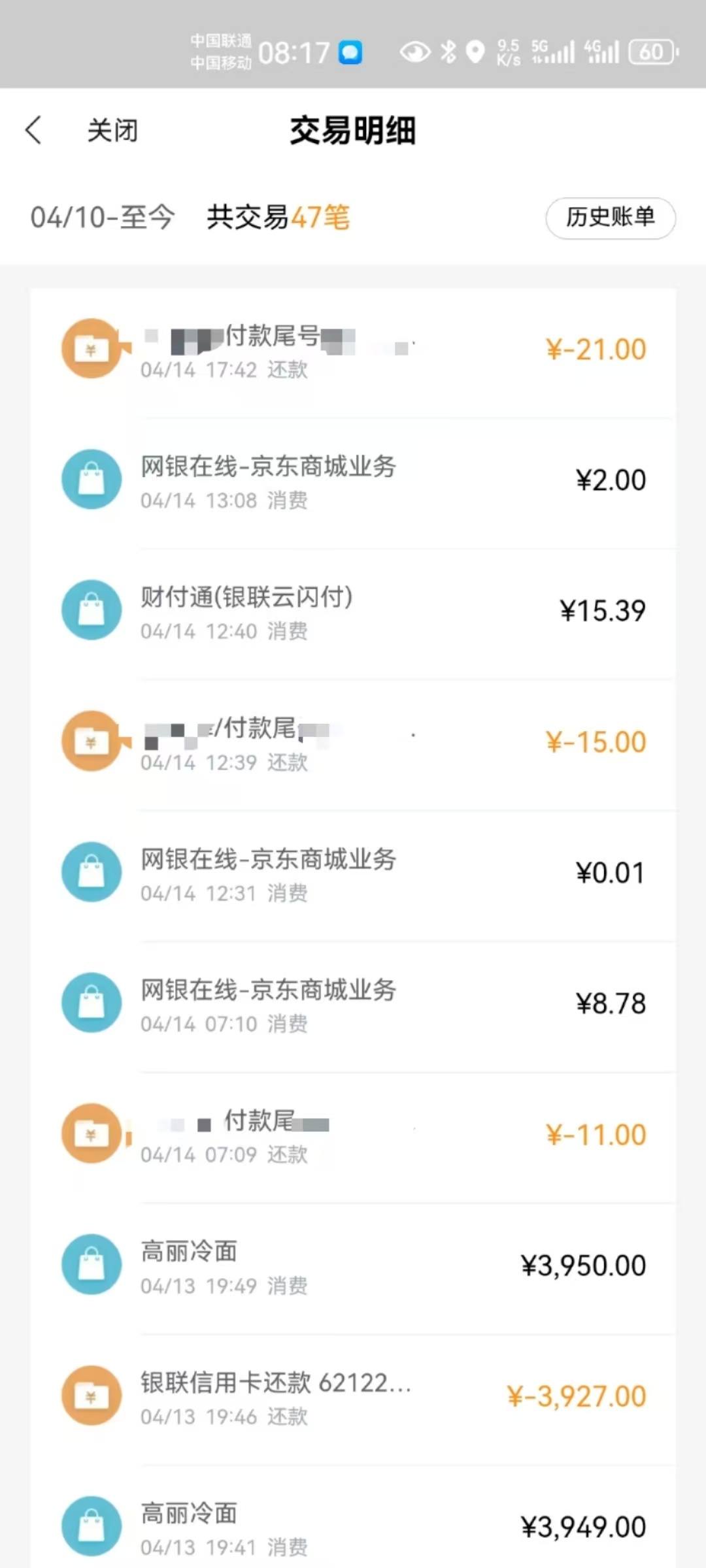Open the ¥-15.00 repayment at 12:39
Viewport: 706px width, 1568px height.
pyautogui.click(x=353, y=743)
